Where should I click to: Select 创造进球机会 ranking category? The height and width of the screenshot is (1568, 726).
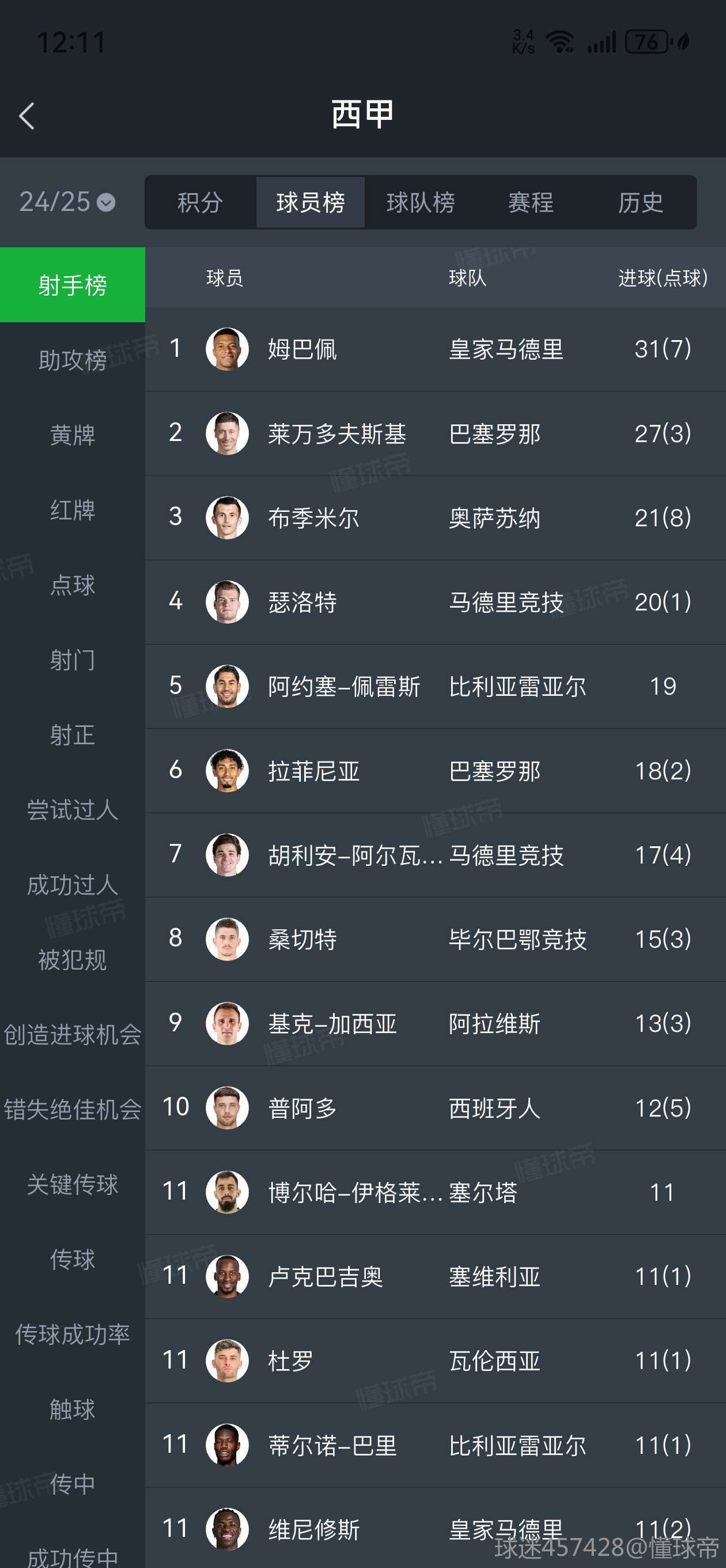point(73,1034)
